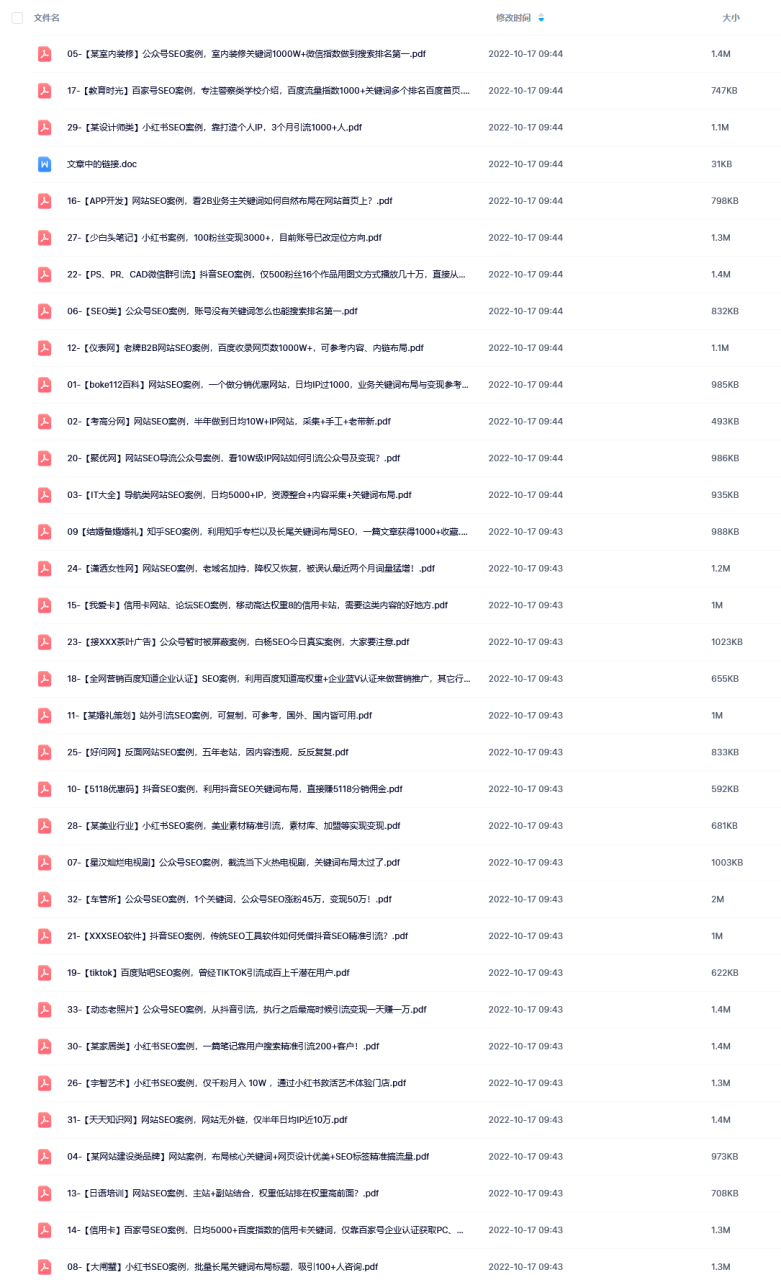Open file 03-【IT大全】导航类网站SEO案例

(239, 495)
